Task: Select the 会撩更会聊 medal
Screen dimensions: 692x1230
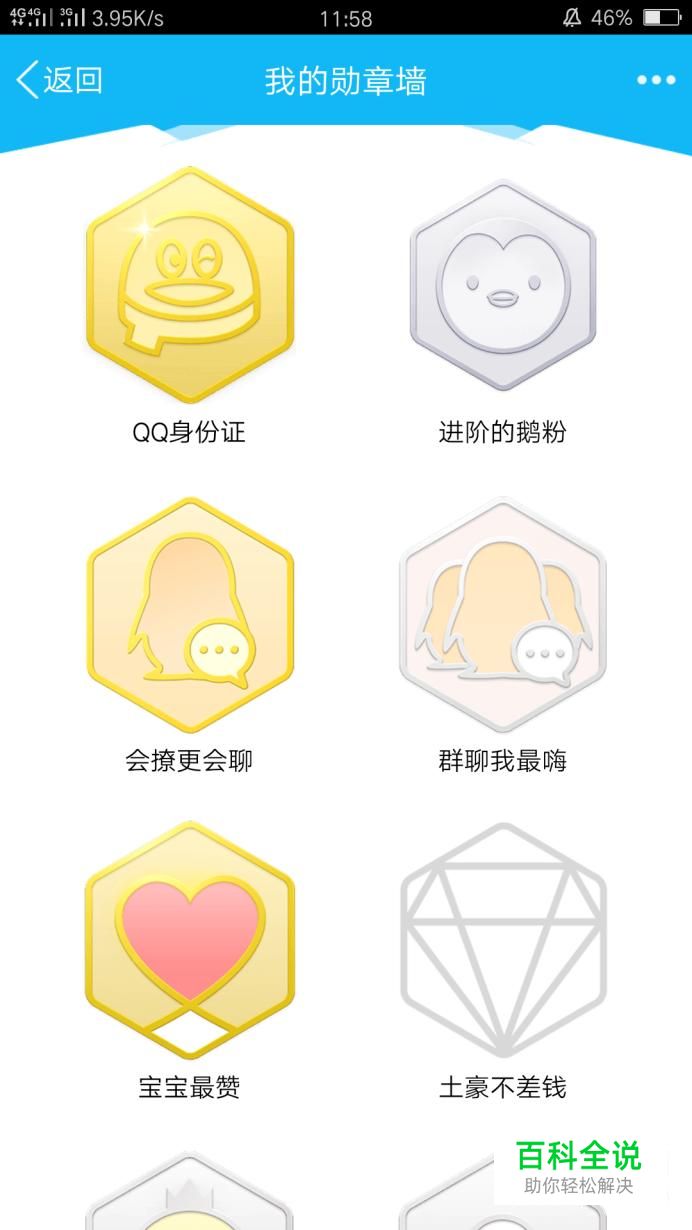Action: coord(189,614)
